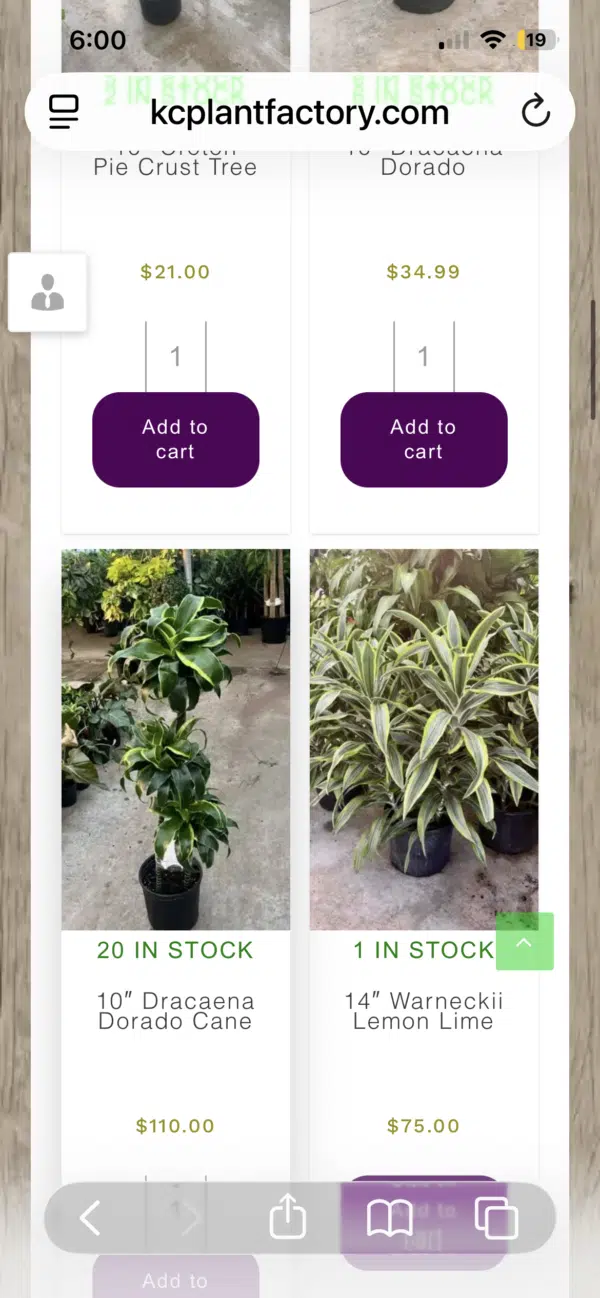The image size is (600, 1298).
Task: View the 10″ Dracaena Dorado Cane product link
Action: tap(176, 1011)
